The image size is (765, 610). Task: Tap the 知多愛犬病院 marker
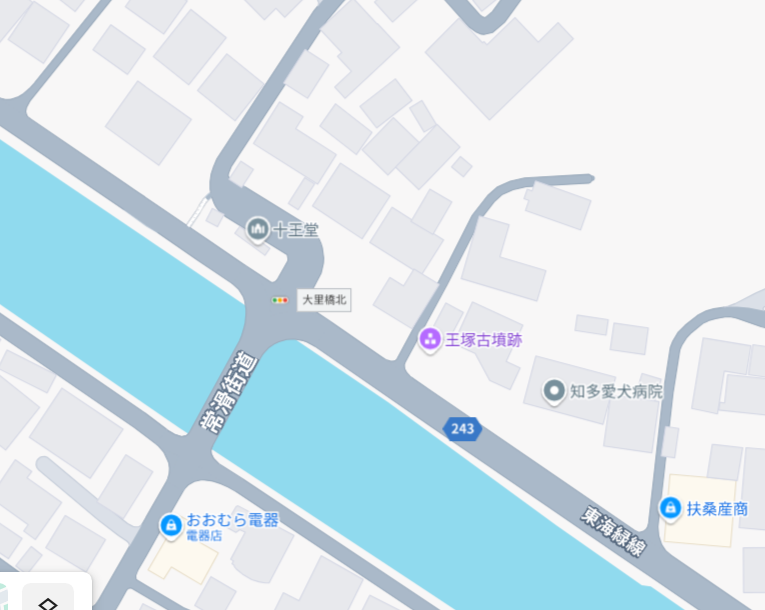pyautogui.click(x=554, y=391)
